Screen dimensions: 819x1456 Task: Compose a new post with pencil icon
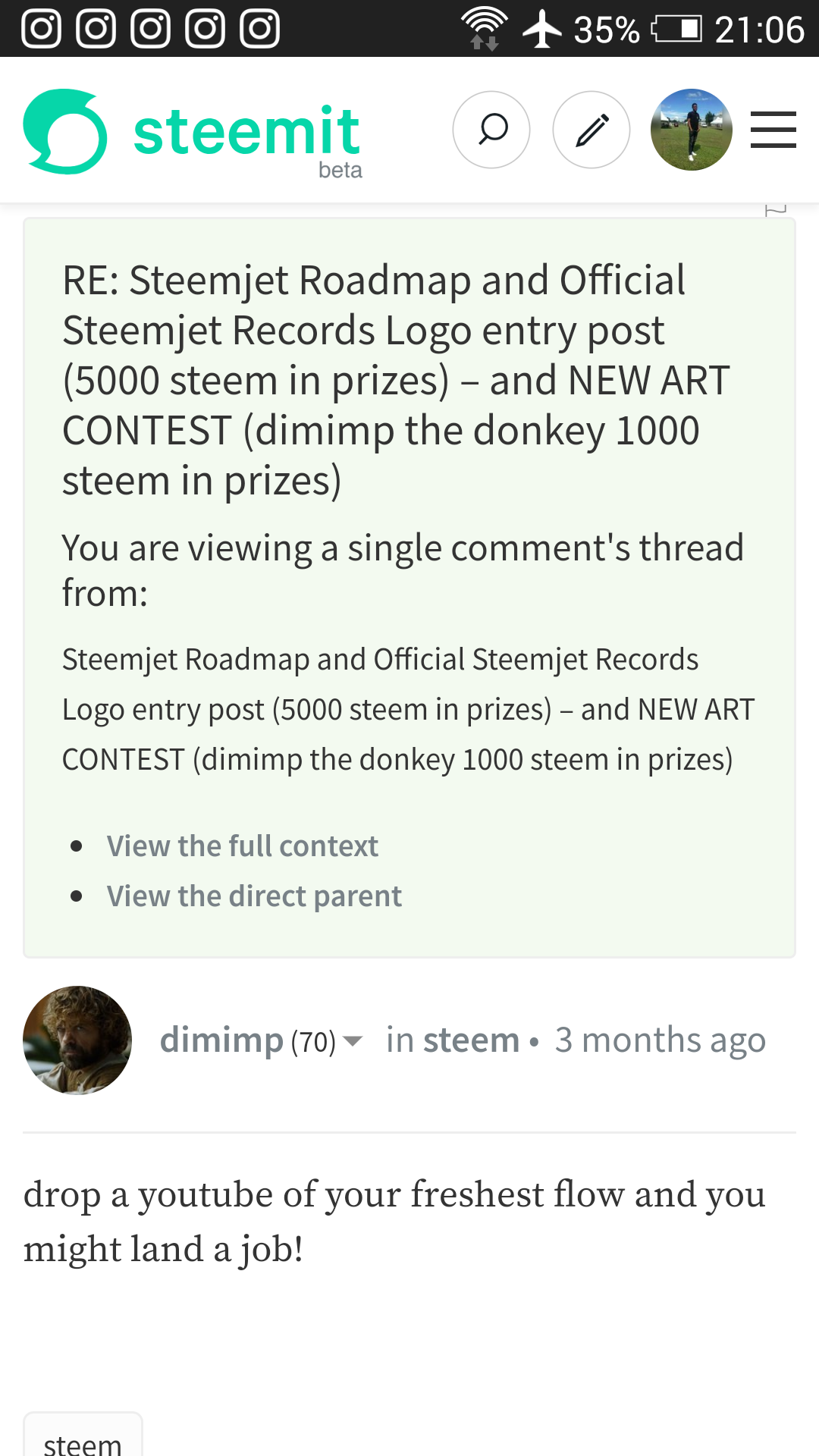[x=591, y=130]
